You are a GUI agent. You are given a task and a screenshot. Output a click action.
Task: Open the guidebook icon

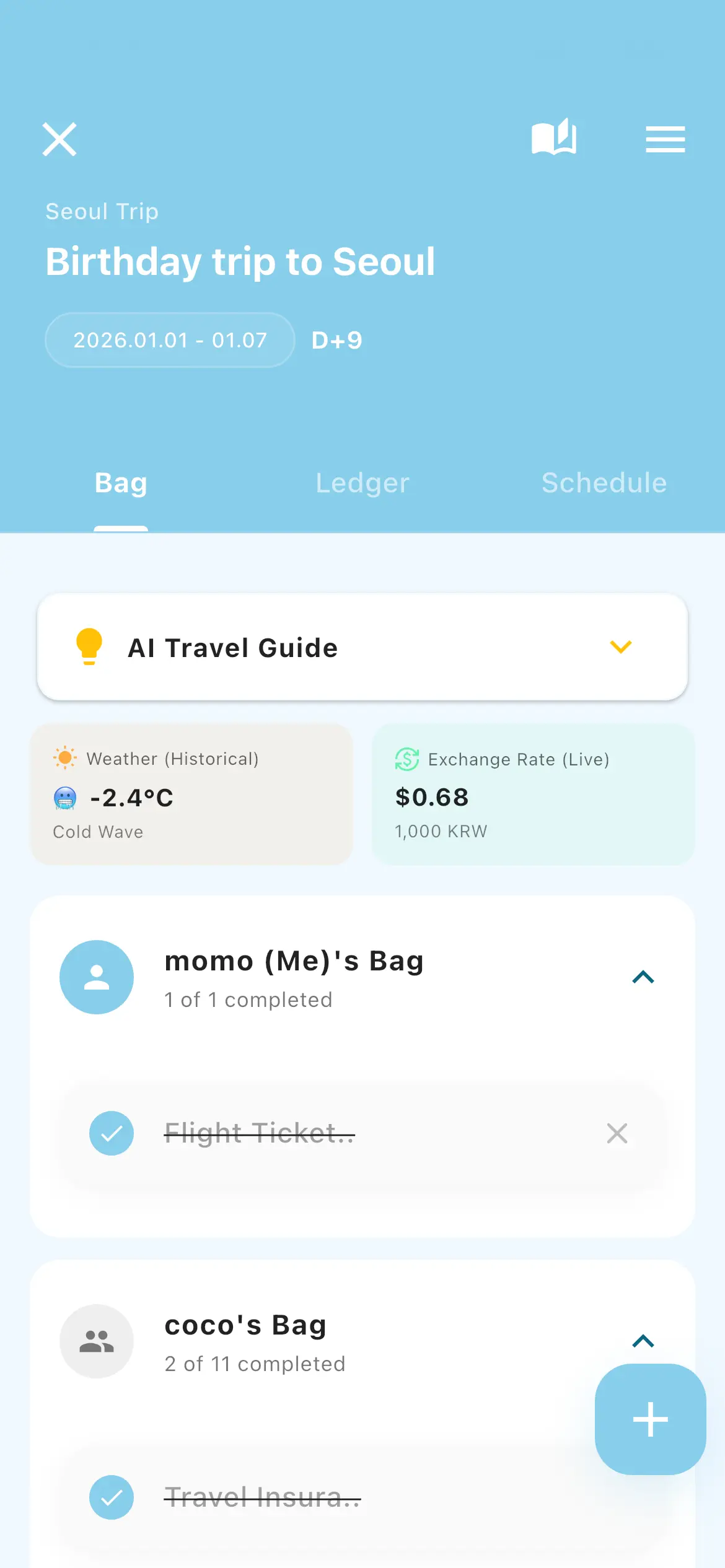[x=553, y=137]
